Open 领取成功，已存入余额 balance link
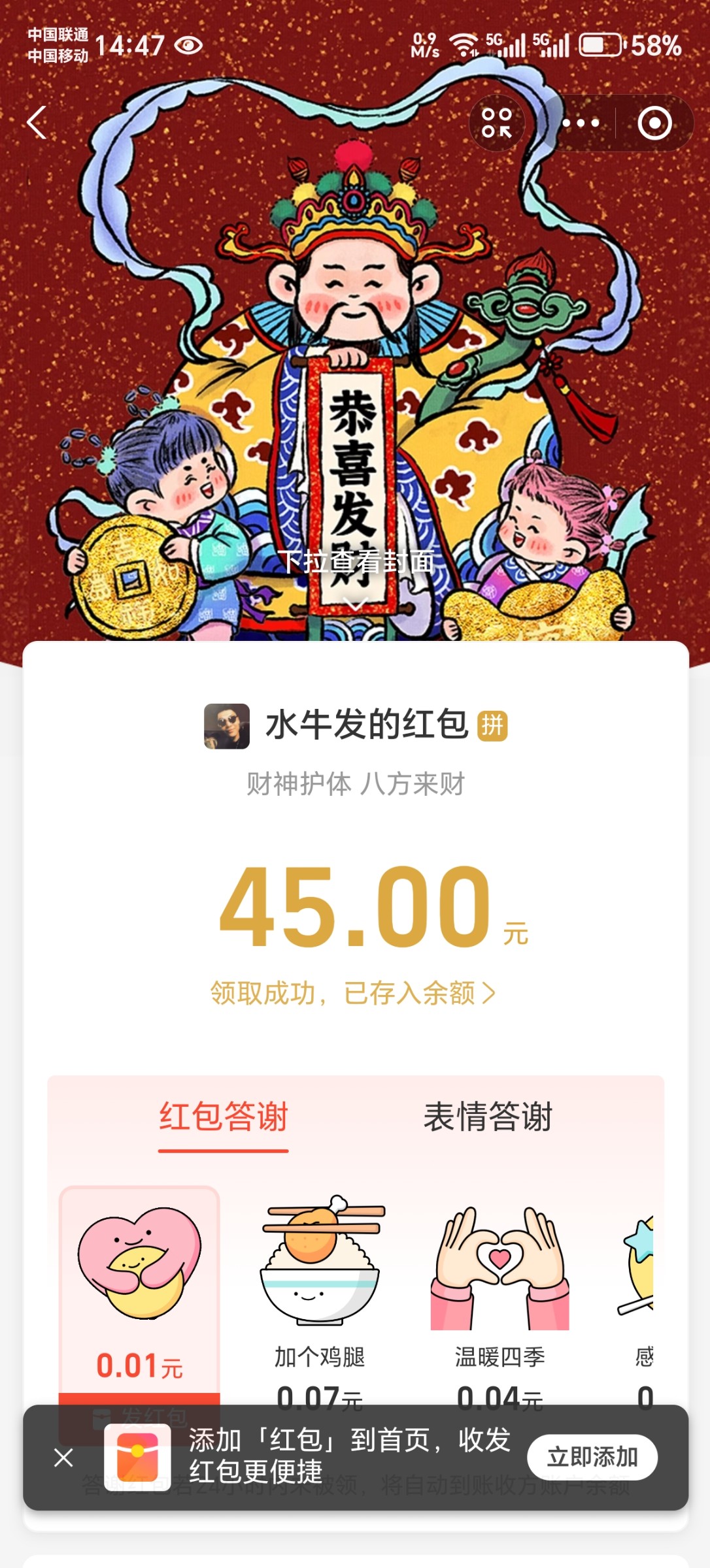 coord(353,993)
